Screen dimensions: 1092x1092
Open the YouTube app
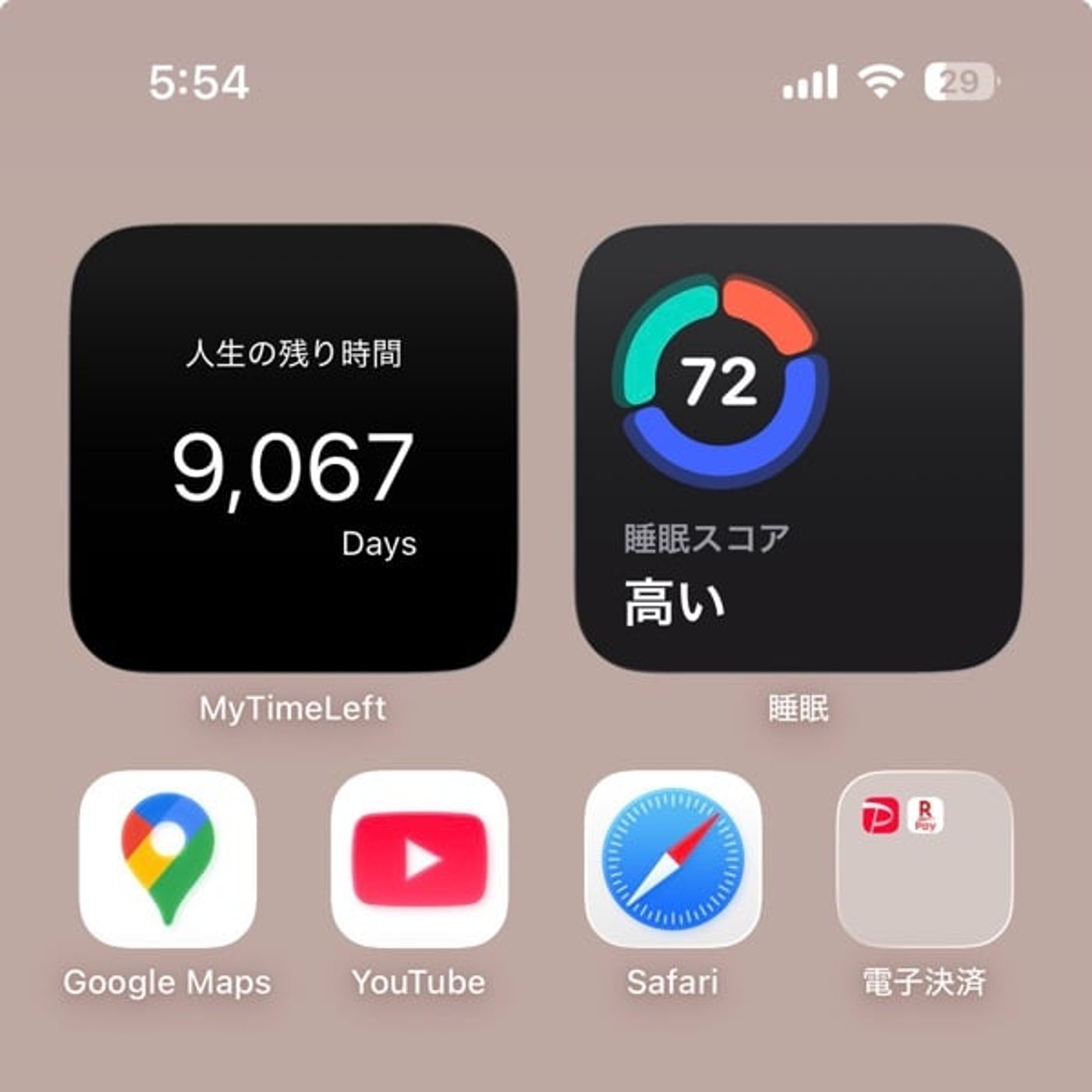[420, 859]
